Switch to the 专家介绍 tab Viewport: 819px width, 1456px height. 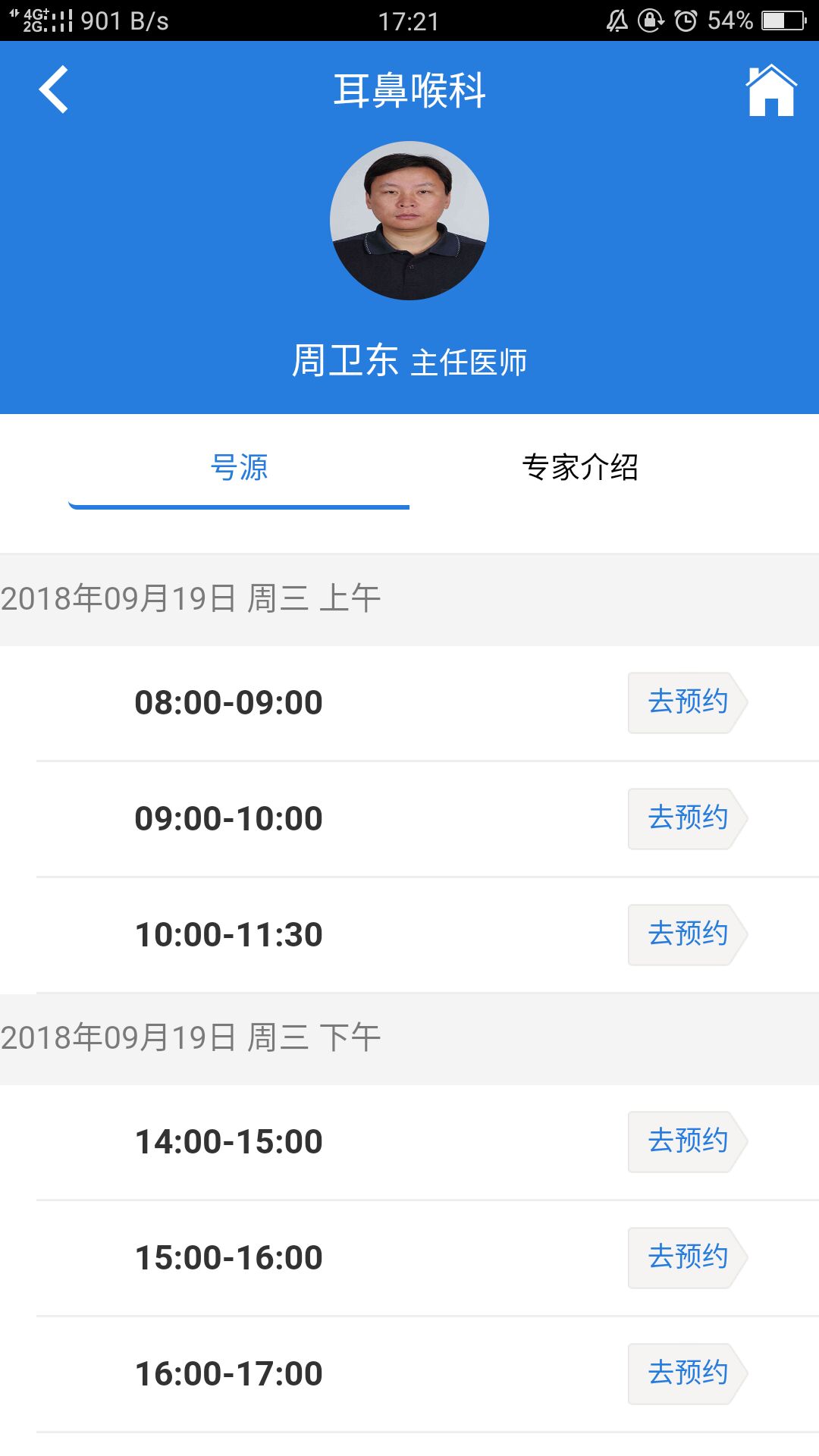point(580,468)
